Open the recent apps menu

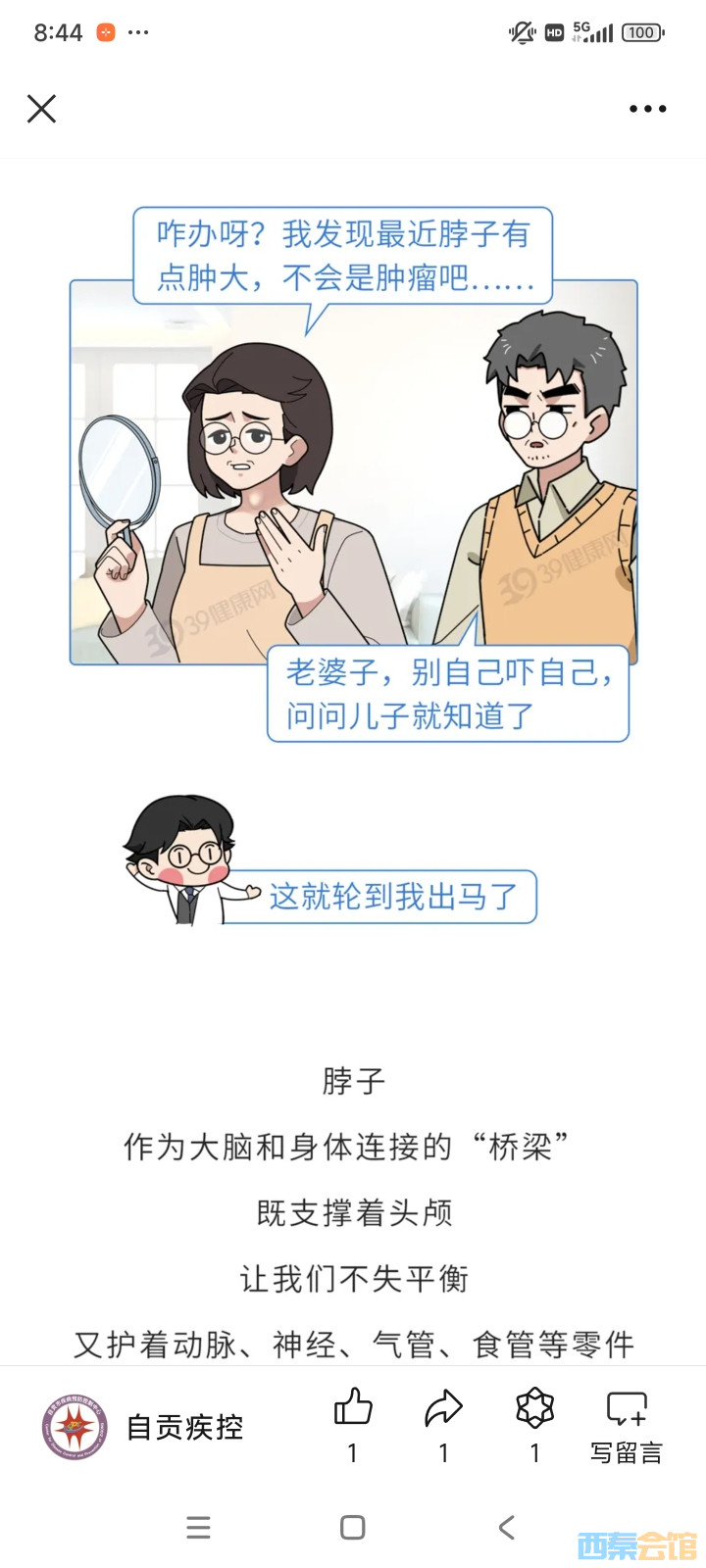[x=198, y=1527]
